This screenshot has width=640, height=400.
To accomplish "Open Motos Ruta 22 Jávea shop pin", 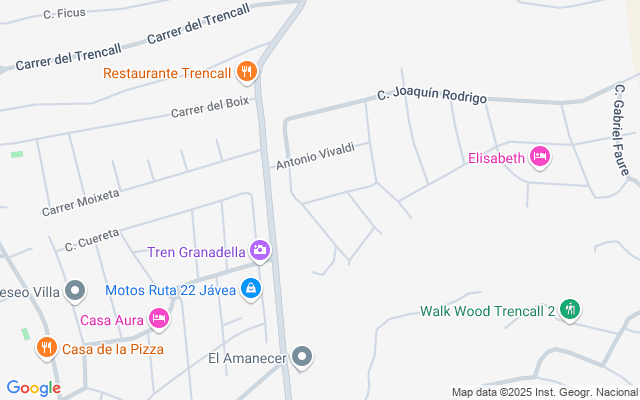I will pos(250,290).
